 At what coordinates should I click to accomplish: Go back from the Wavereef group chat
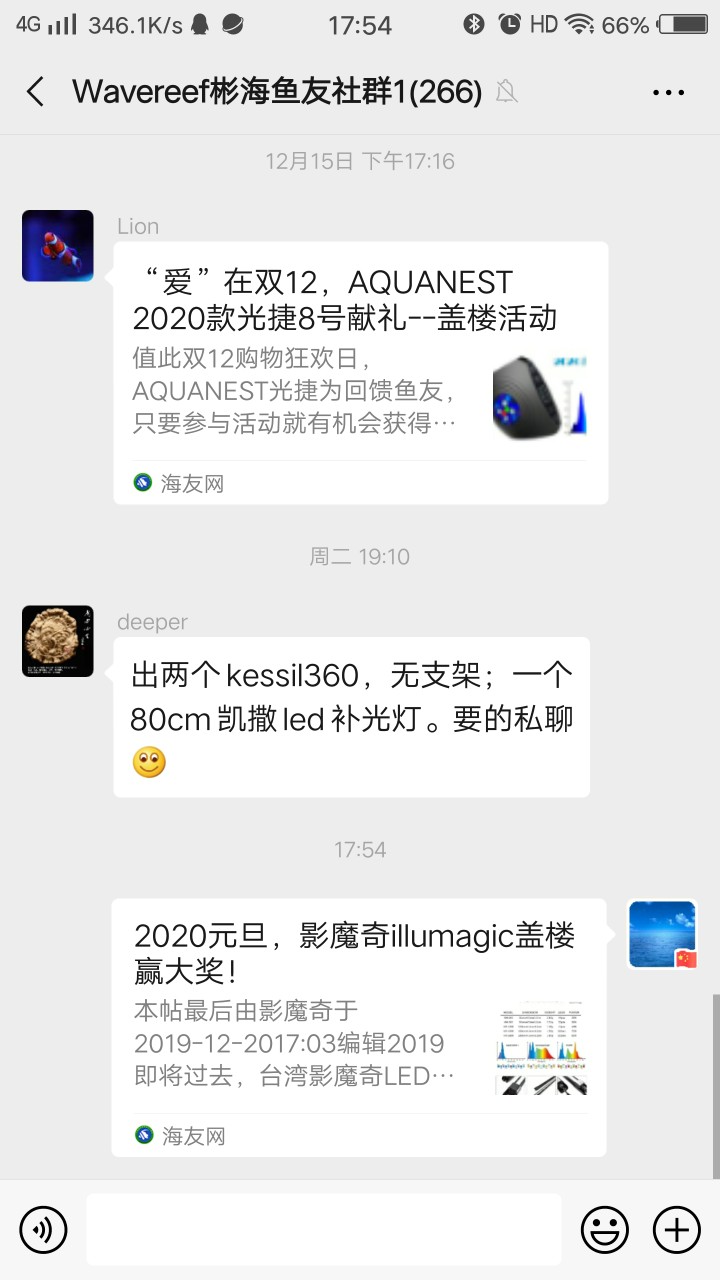[x=36, y=92]
